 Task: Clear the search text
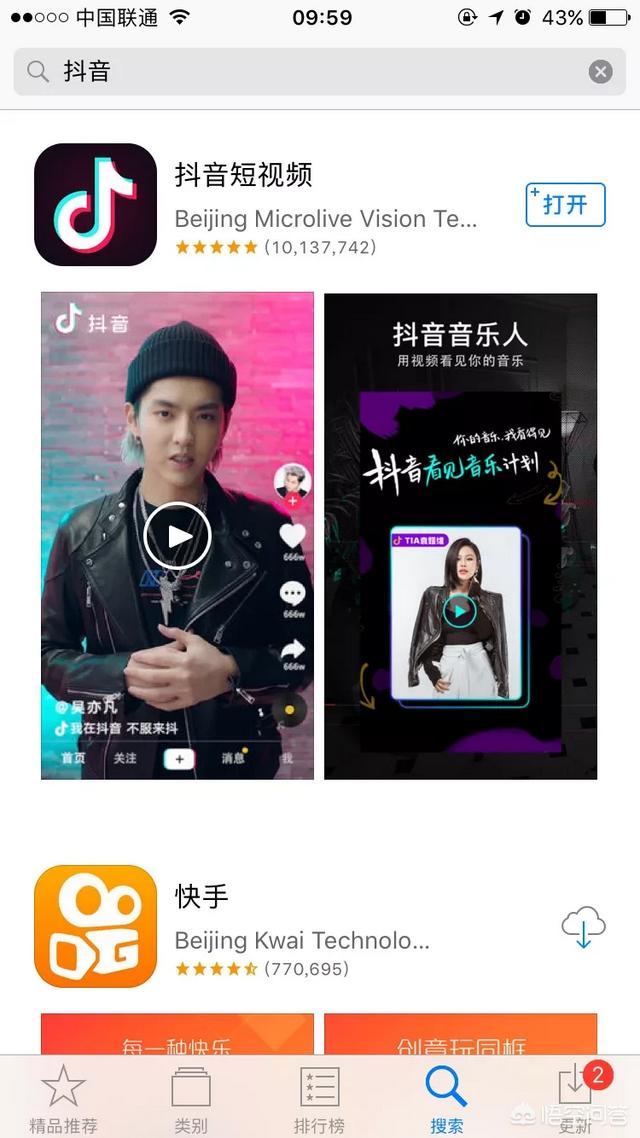600,71
